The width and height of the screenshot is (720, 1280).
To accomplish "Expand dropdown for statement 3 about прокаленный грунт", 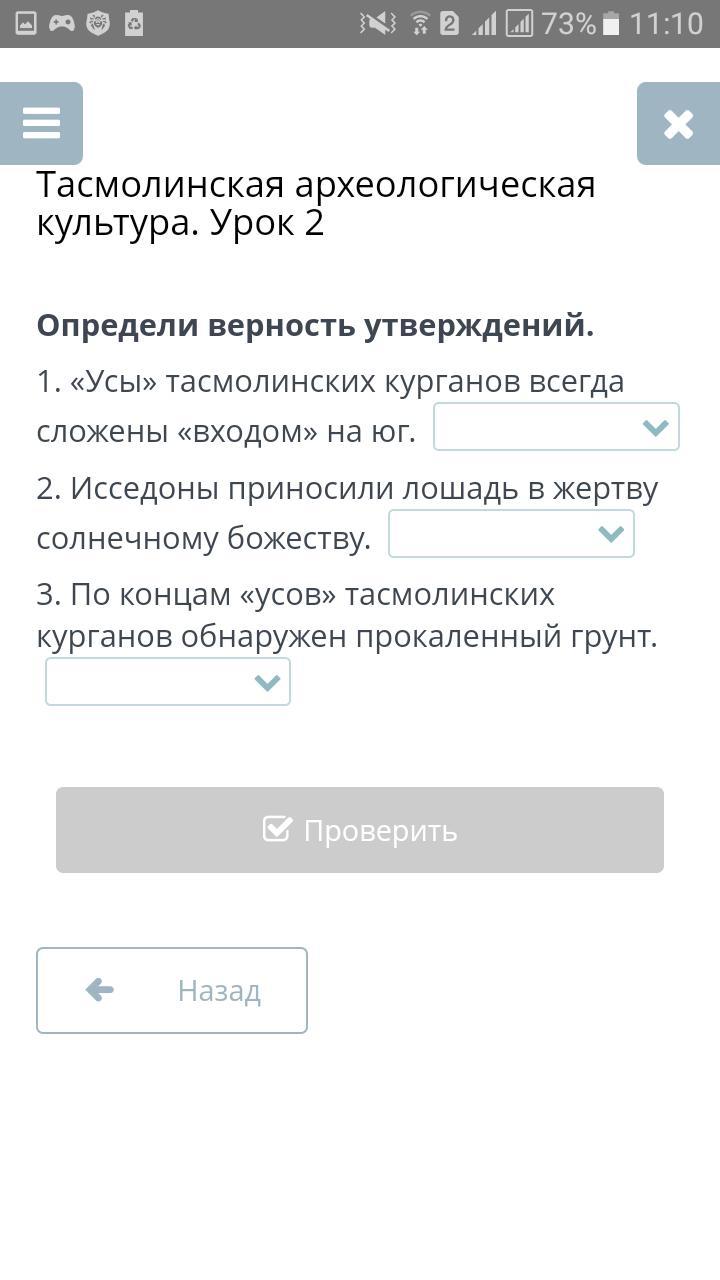I will [168, 682].
